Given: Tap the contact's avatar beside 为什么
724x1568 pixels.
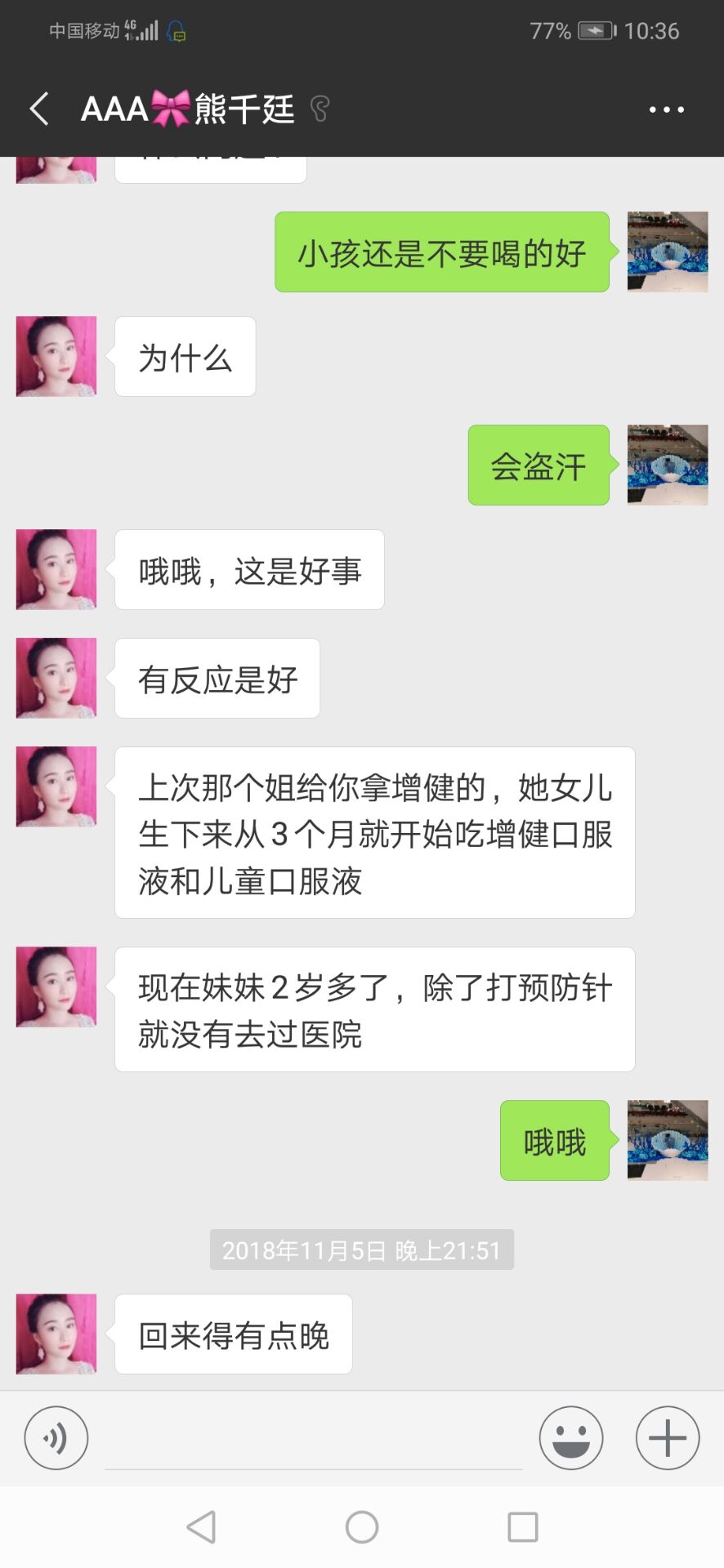Looking at the screenshot, I should click(x=55, y=357).
